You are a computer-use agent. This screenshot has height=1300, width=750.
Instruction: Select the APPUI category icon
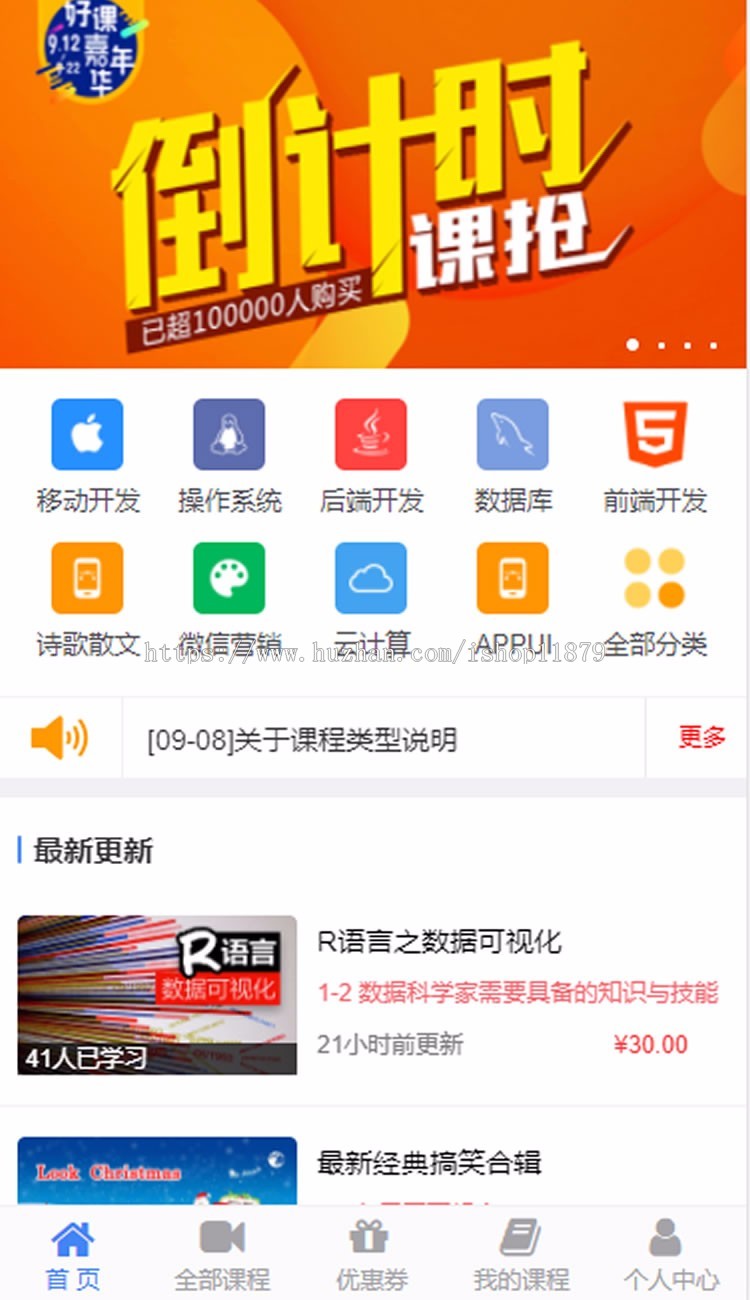(512, 578)
